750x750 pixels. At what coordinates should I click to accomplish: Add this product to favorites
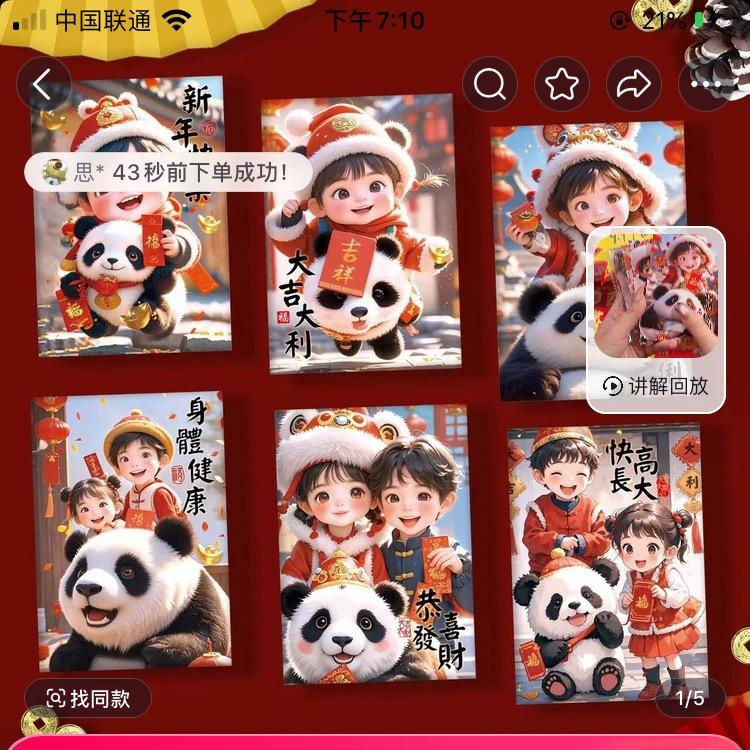pos(562,84)
